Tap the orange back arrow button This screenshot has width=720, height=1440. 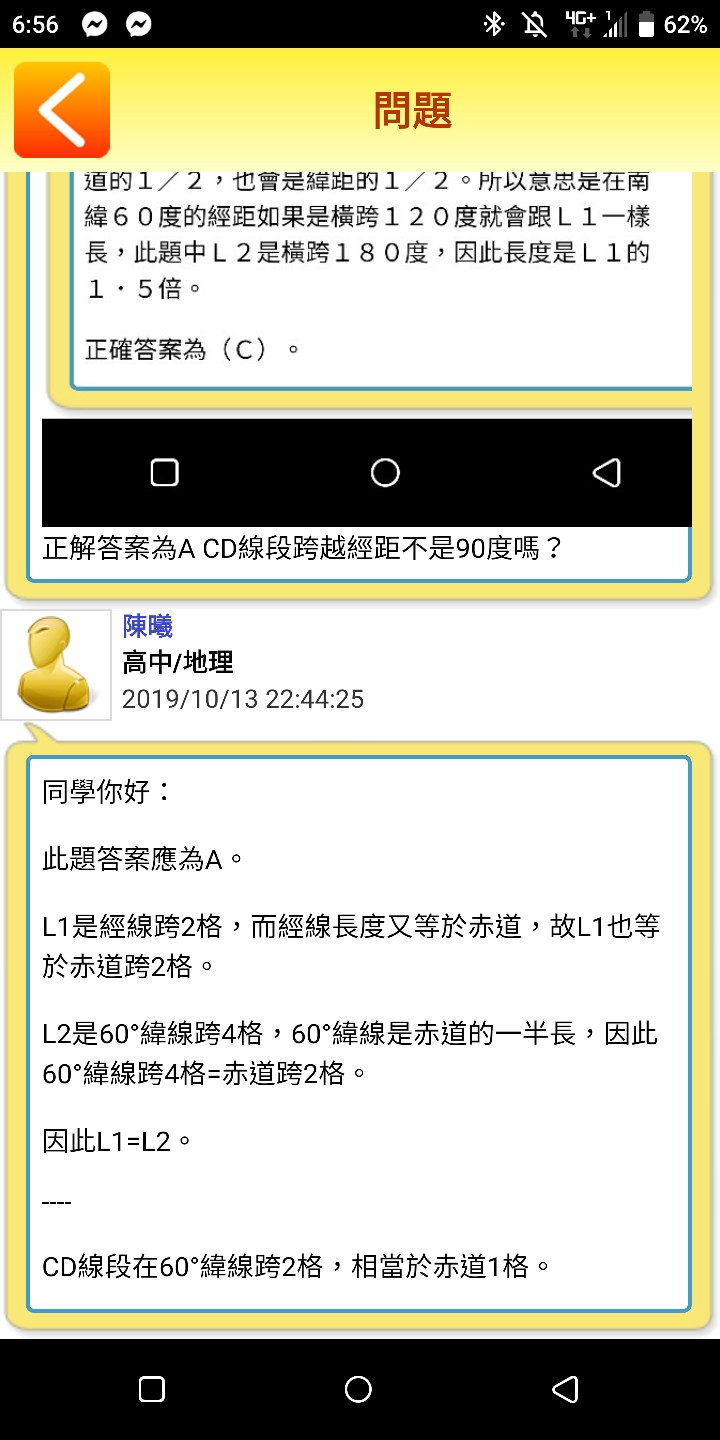pyautogui.click(x=62, y=110)
